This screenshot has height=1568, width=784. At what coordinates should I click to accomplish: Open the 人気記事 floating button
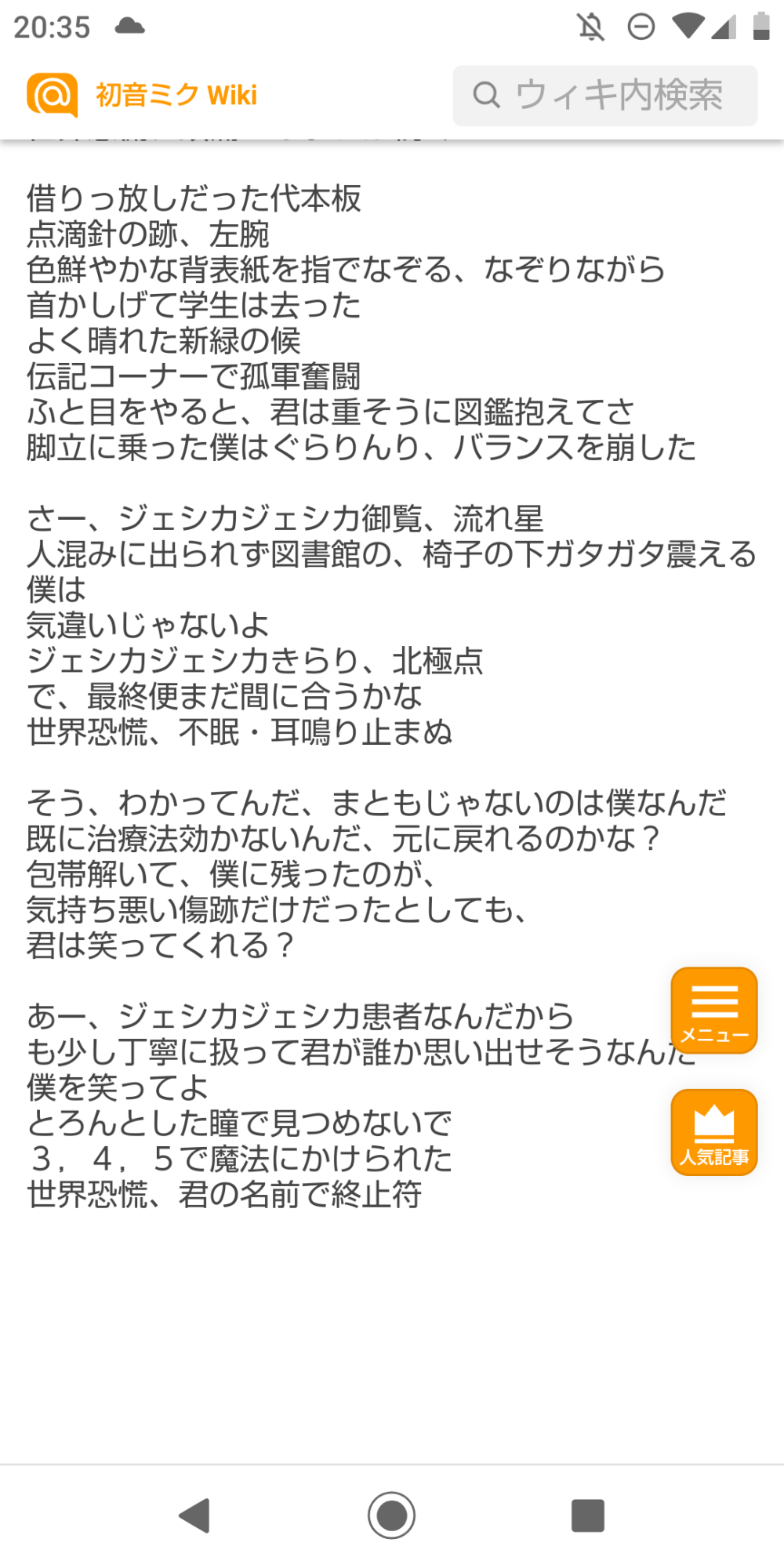point(713,1133)
